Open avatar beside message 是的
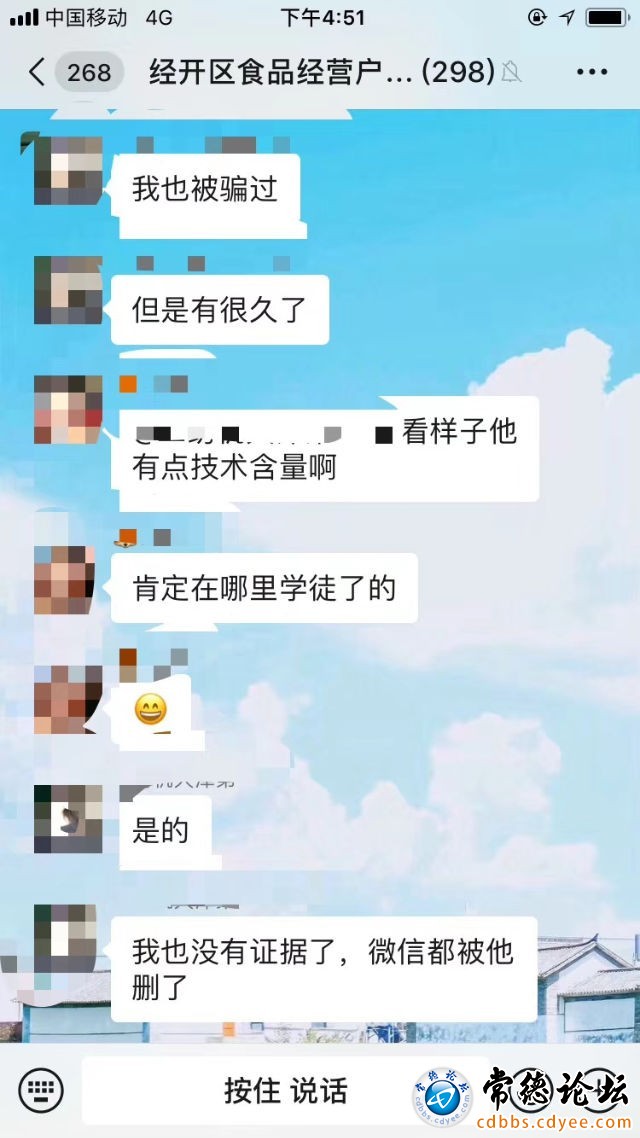The image size is (640, 1138). (67, 819)
